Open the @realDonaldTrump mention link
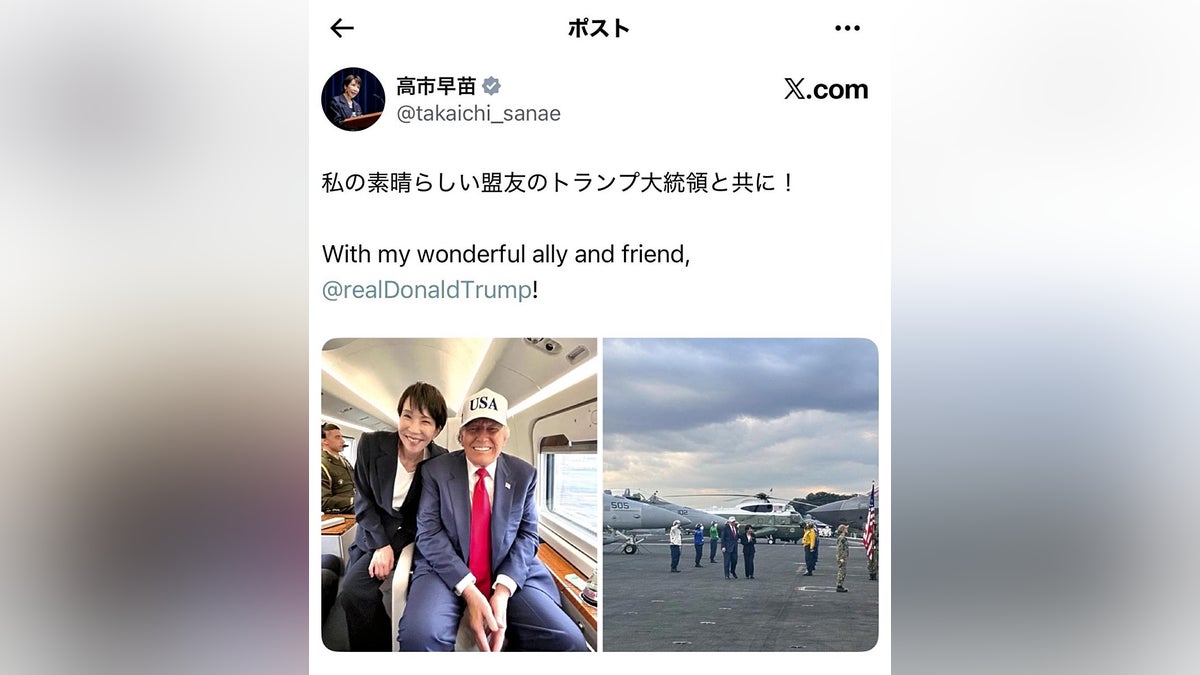This screenshot has height=675, width=1200. click(x=427, y=290)
